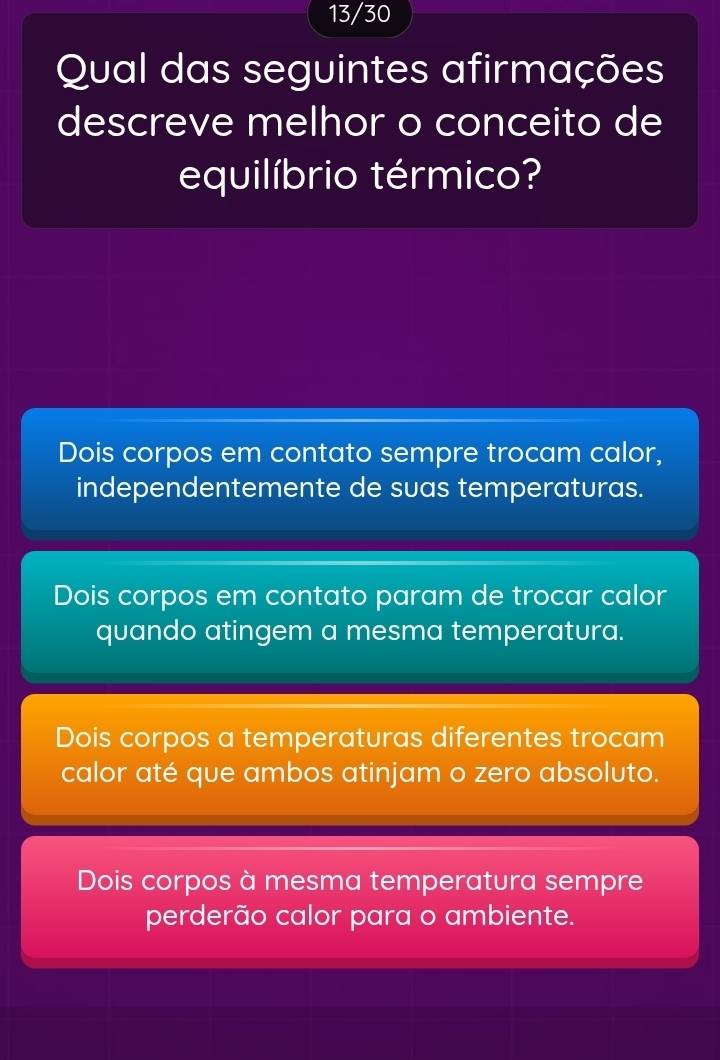Pick the answer mentioning 'zero absoluto'

(360, 755)
